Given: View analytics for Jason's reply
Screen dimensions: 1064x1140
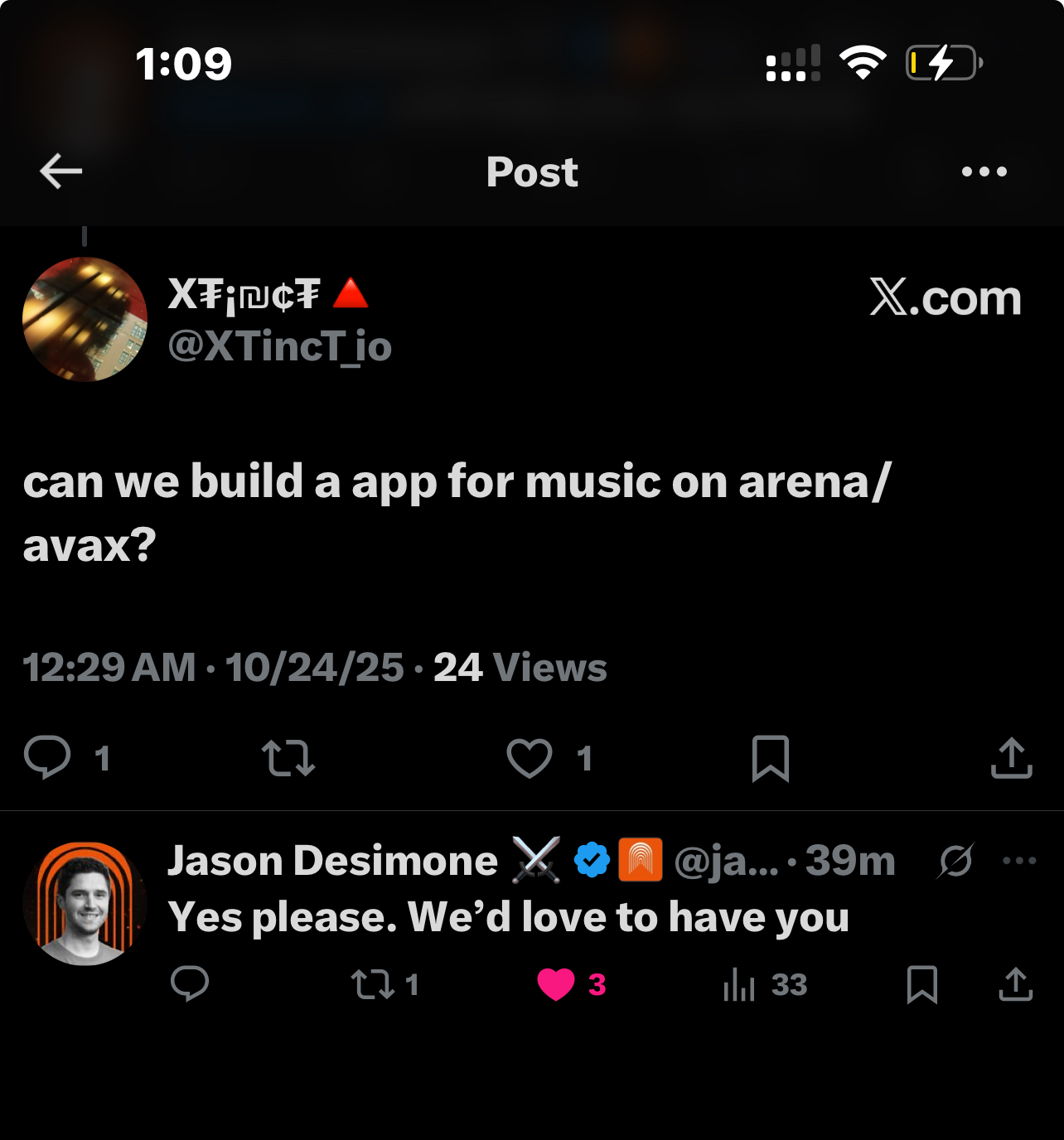Looking at the screenshot, I should pos(739,984).
